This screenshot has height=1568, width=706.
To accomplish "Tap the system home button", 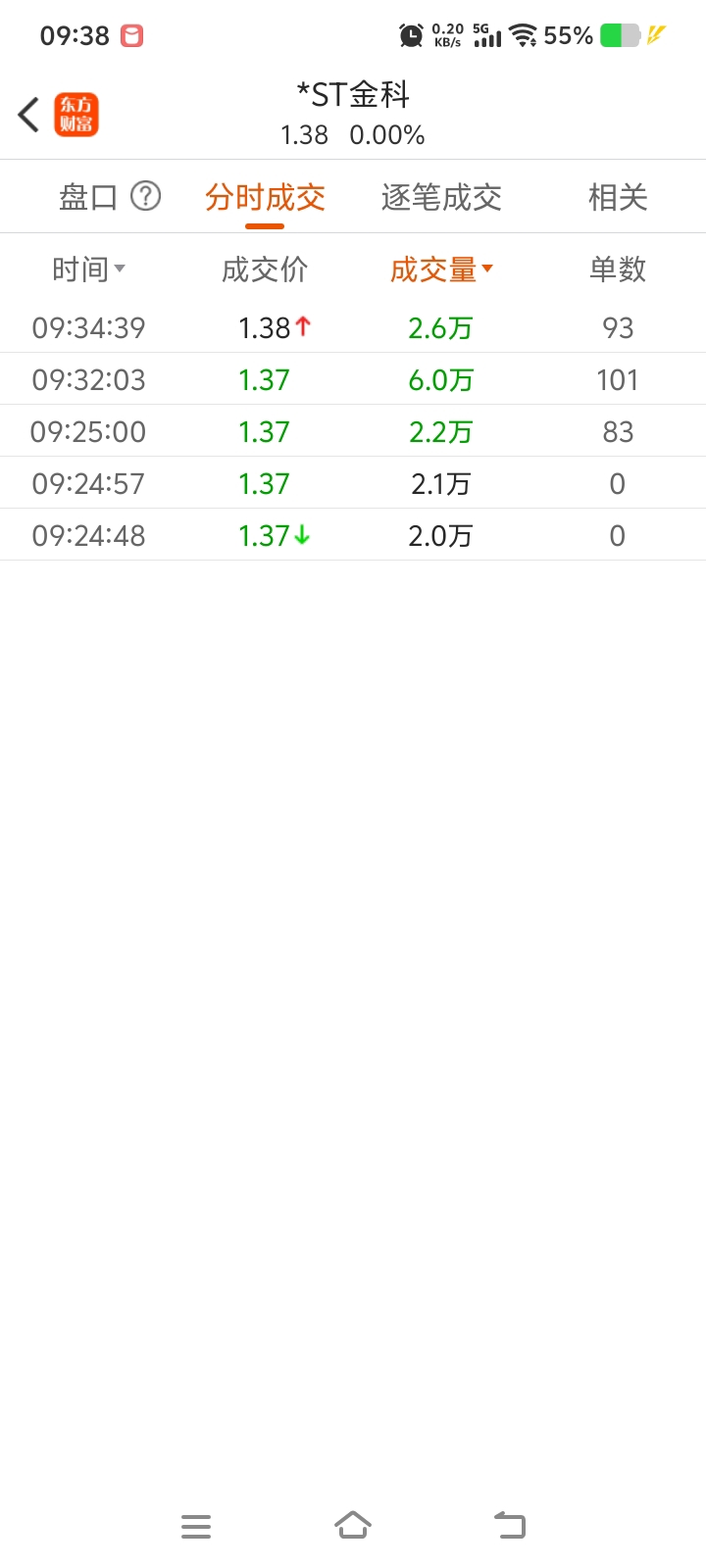I will (x=353, y=1525).
